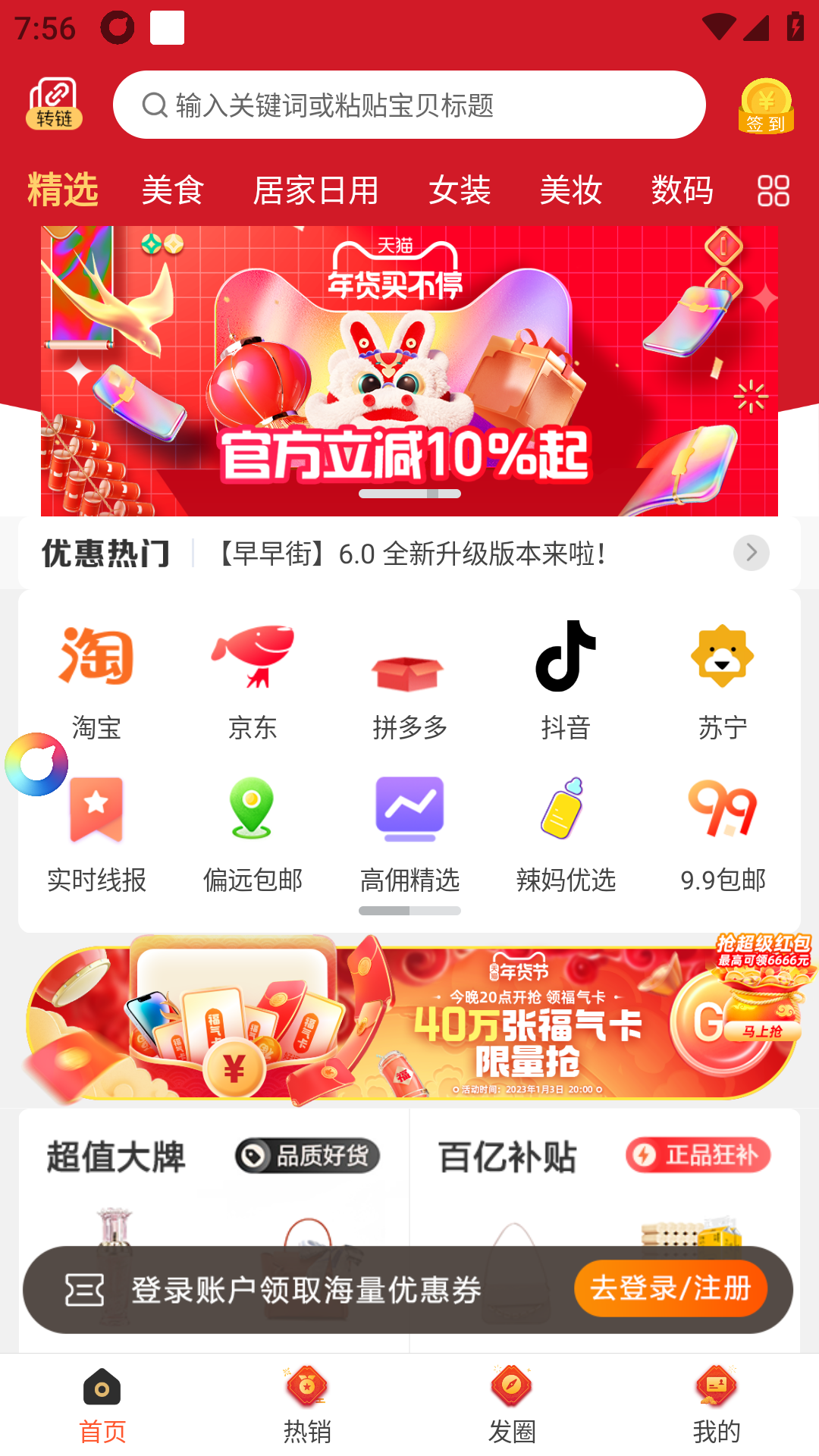The height and width of the screenshot is (1456, 819).
Task: Open the 优惠热门 news arrow
Action: [x=751, y=553]
